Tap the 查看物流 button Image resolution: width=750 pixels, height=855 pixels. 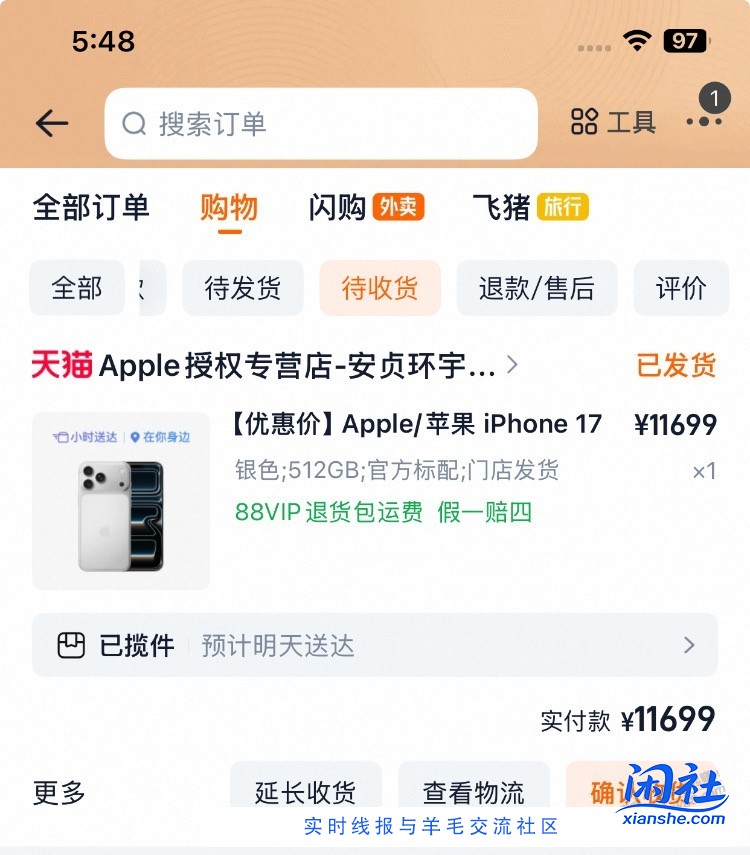click(473, 791)
